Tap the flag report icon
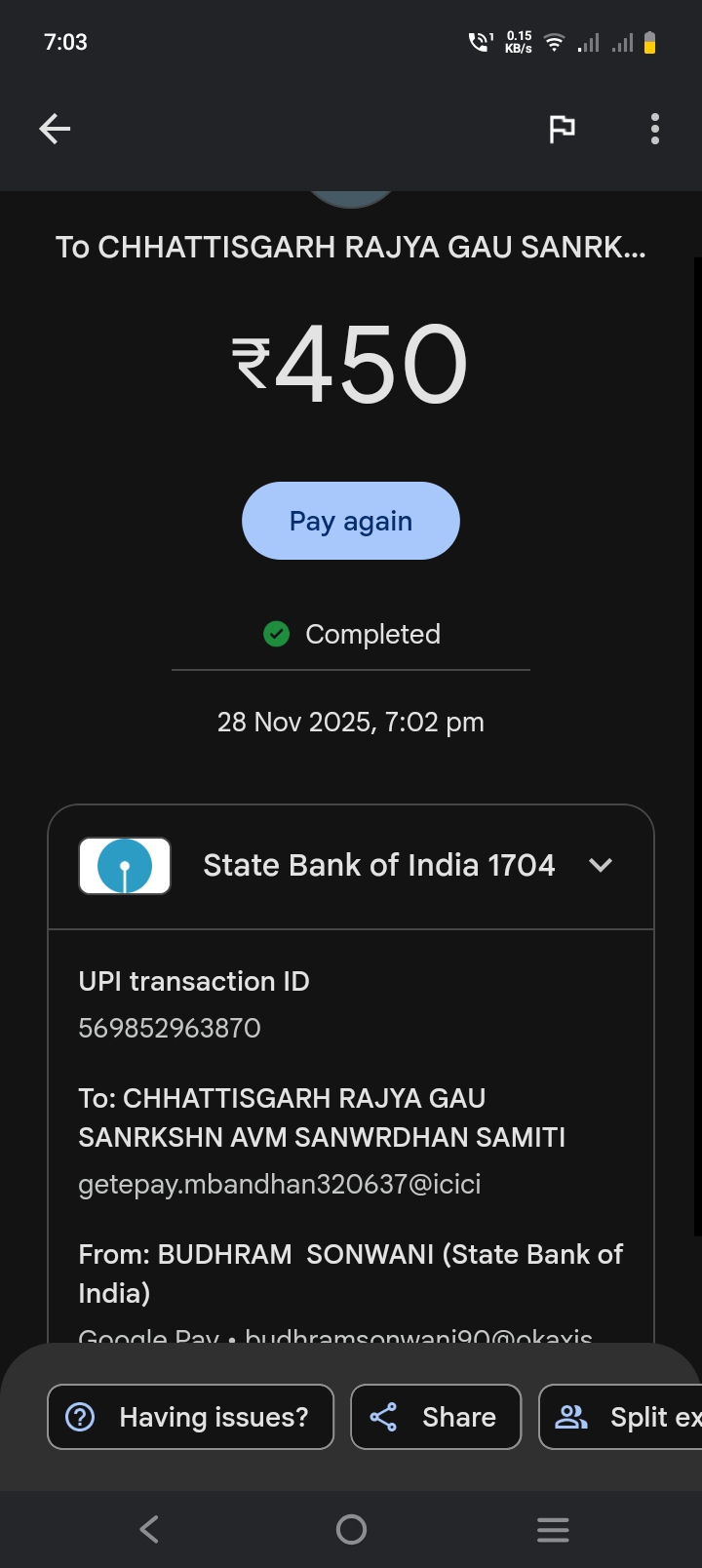The height and width of the screenshot is (1568, 702). point(562,129)
